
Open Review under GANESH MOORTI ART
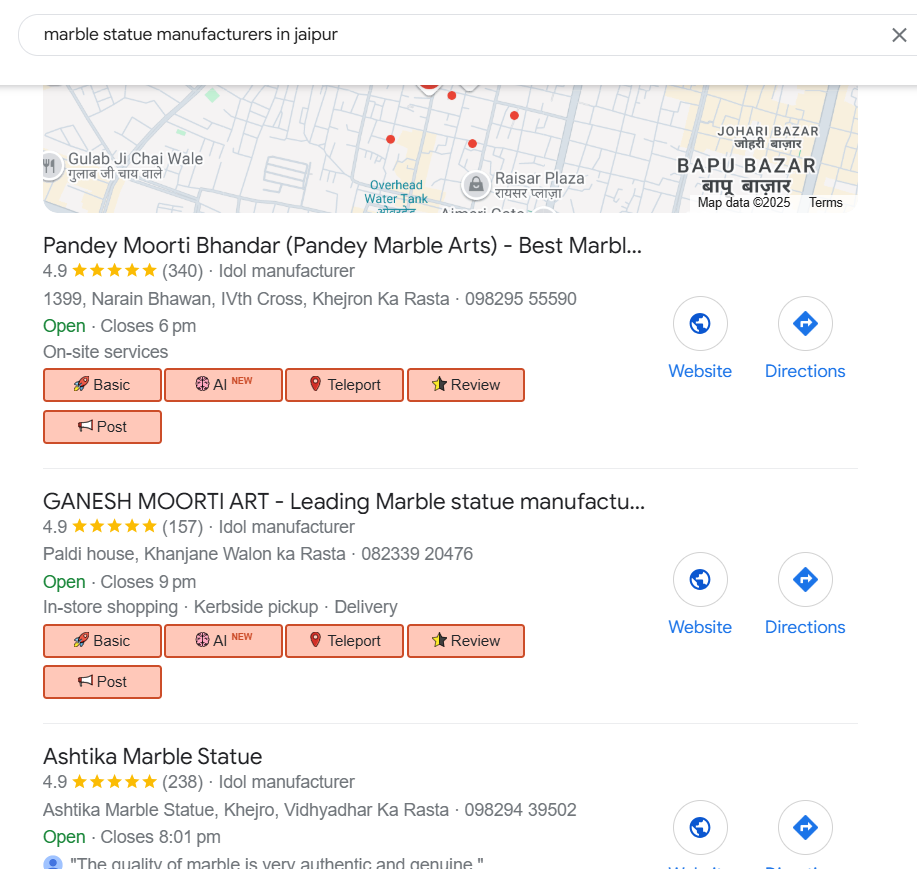tap(465, 641)
